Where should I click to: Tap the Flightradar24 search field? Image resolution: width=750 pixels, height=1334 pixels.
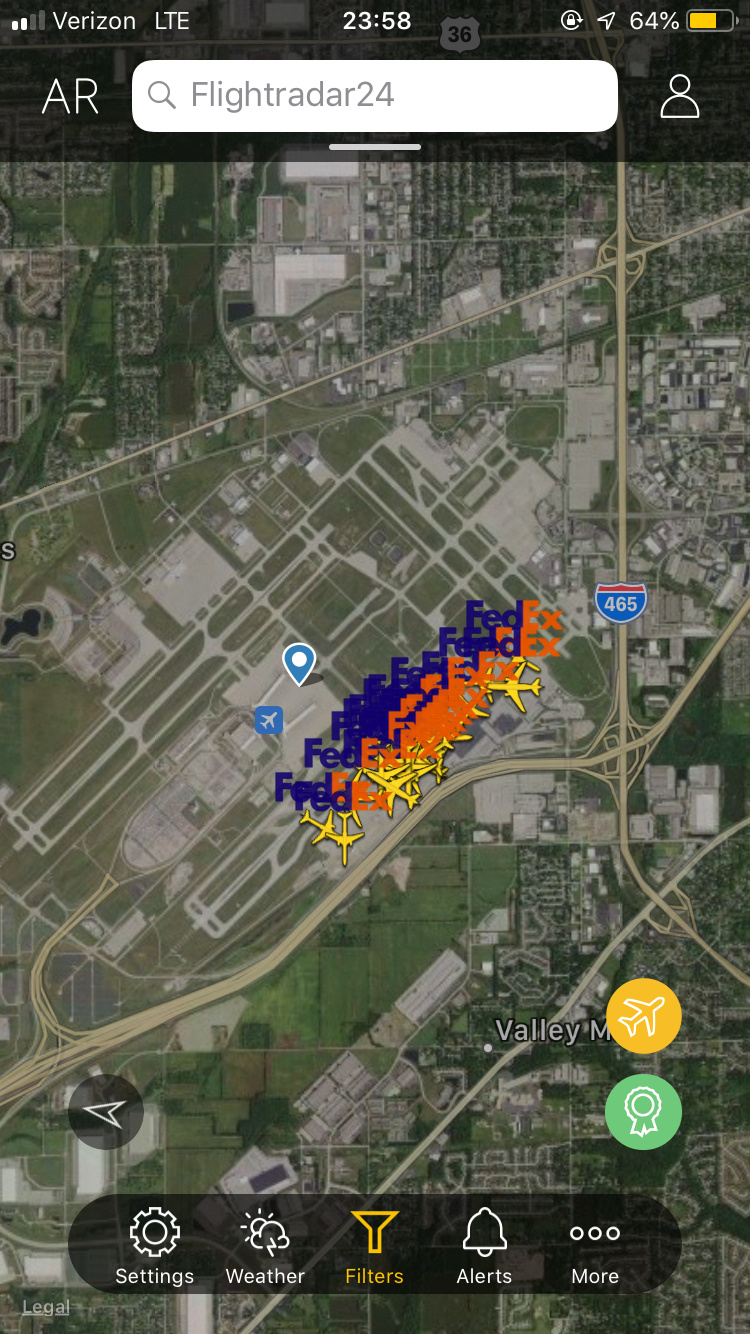[x=375, y=96]
